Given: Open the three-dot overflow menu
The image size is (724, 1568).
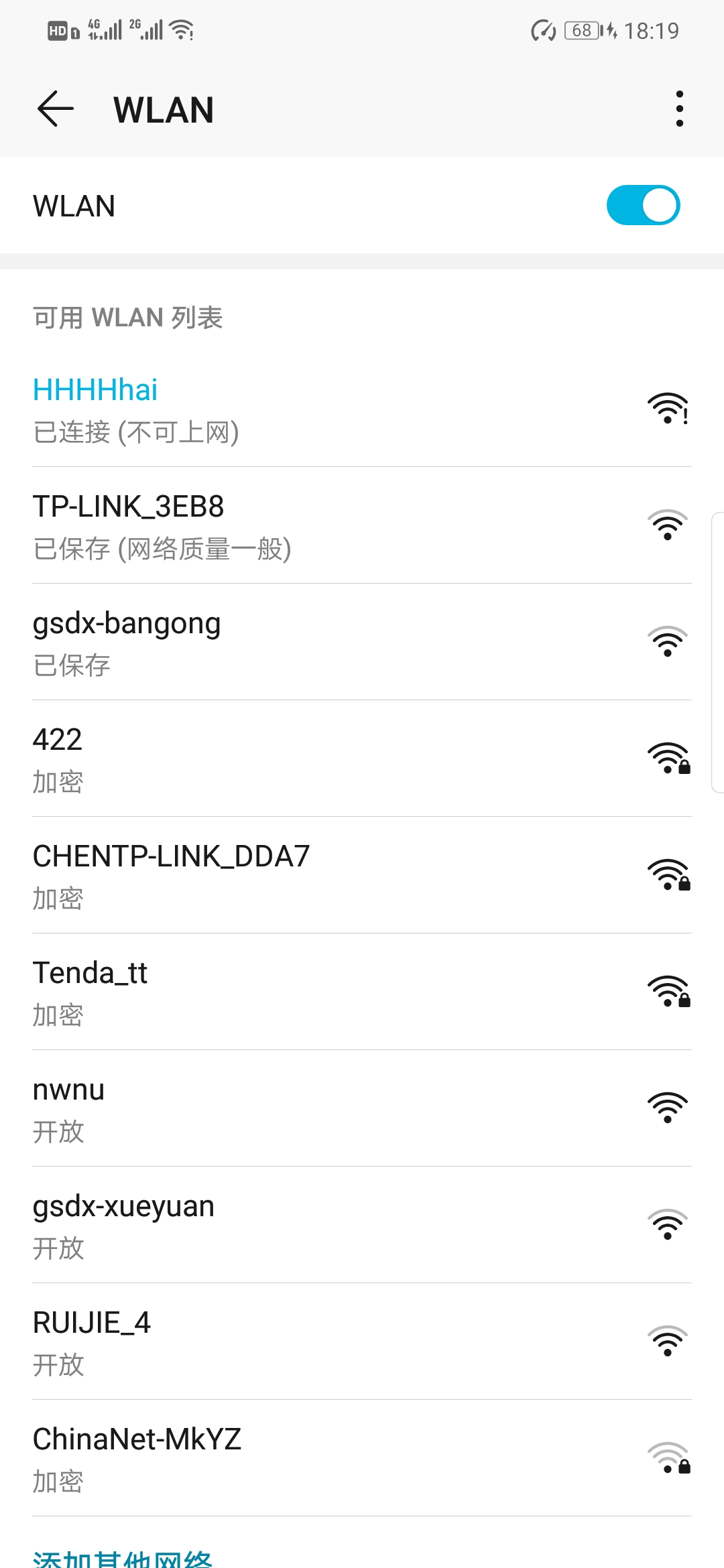Looking at the screenshot, I should [680, 109].
